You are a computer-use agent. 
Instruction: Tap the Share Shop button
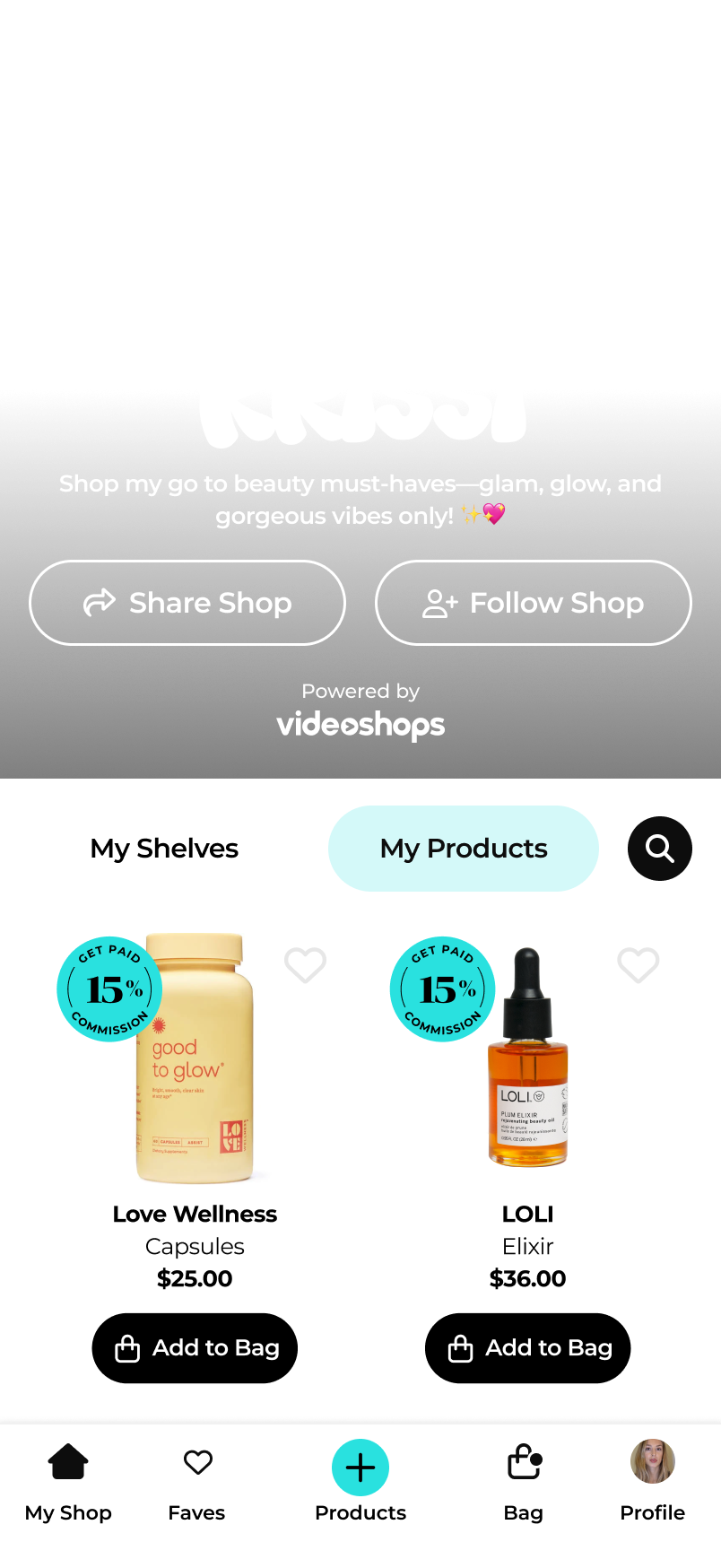click(x=187, y=603)
